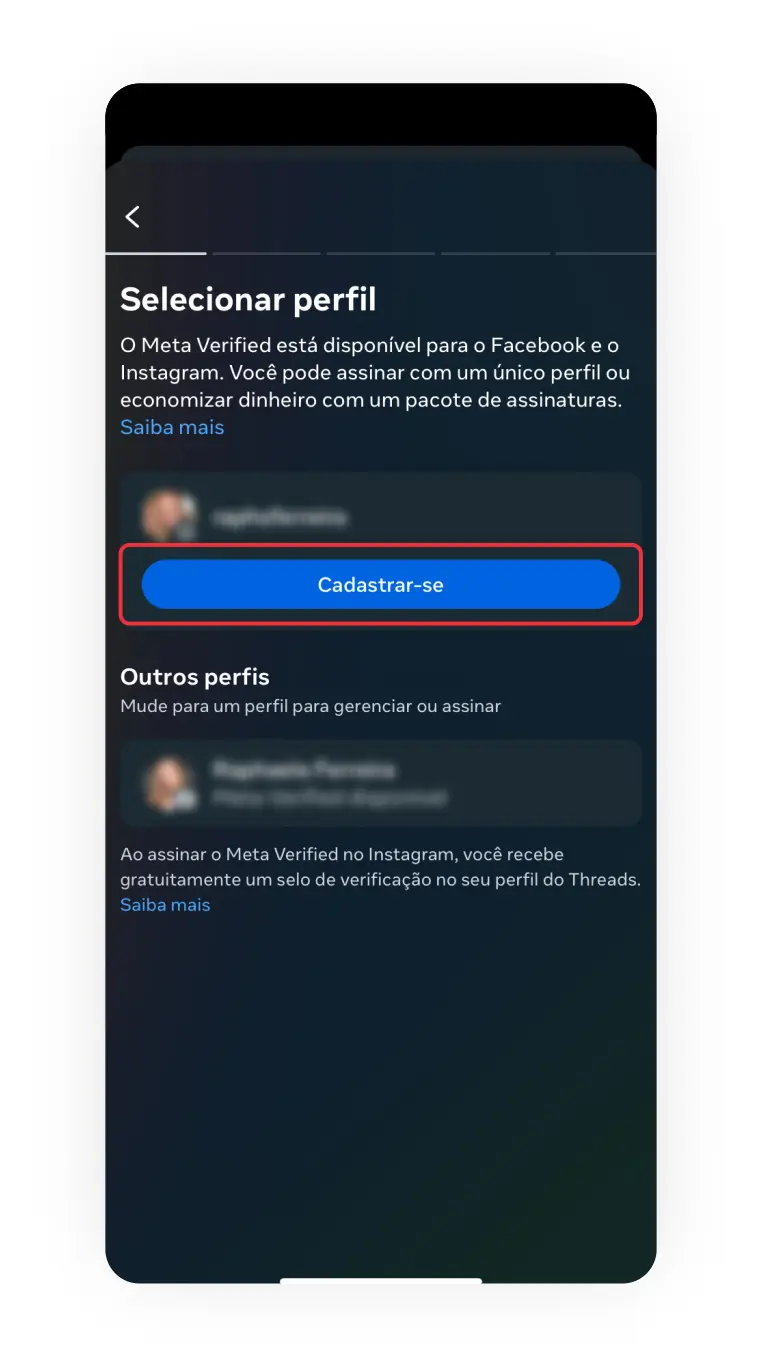The width and height of the screenshot is (762, 1366).
Task: Open the first Saiba mais link
Action: [x=172, y=427]
